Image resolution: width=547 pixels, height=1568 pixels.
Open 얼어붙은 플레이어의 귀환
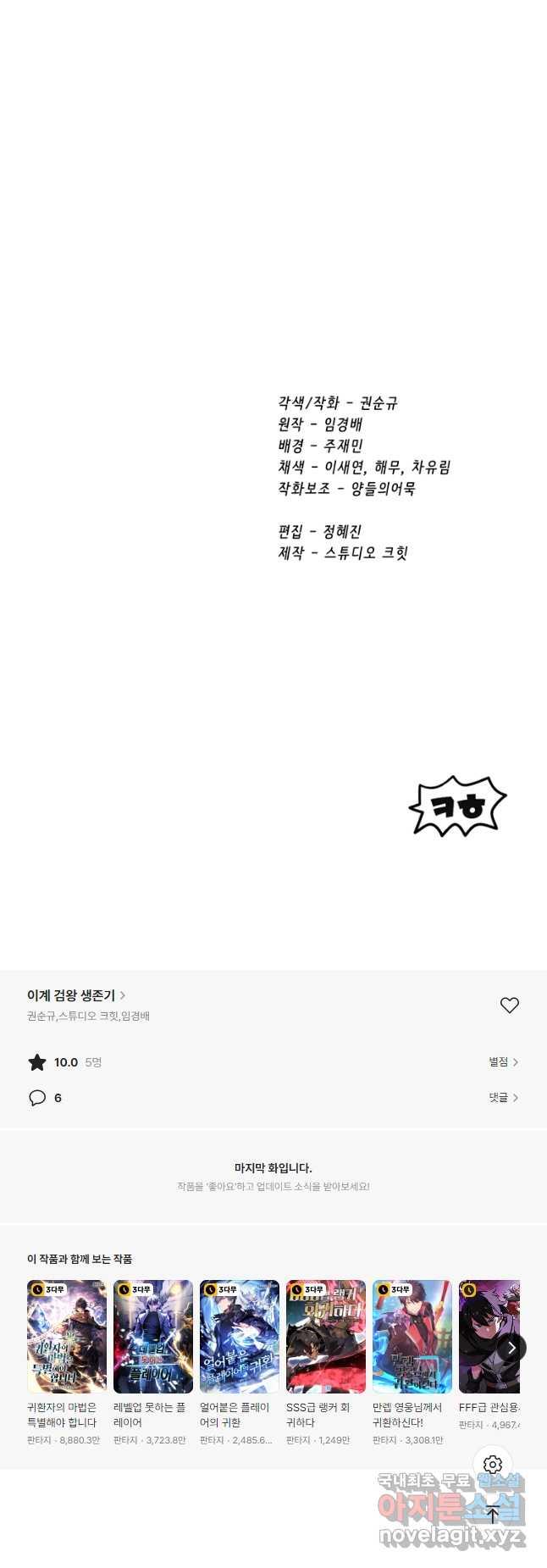[x=240, y=1337]
